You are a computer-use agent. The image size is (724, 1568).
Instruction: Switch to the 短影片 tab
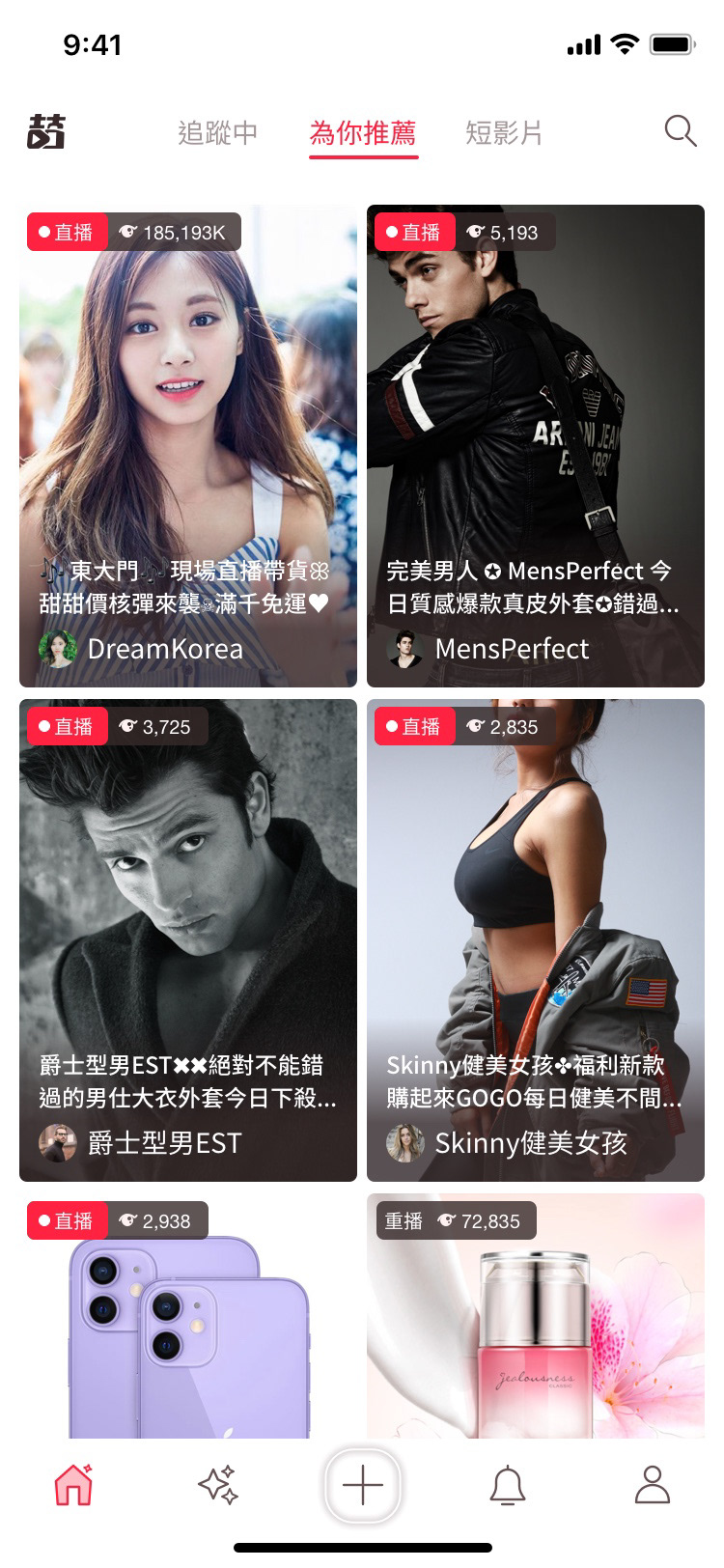(x=504, y=132)
